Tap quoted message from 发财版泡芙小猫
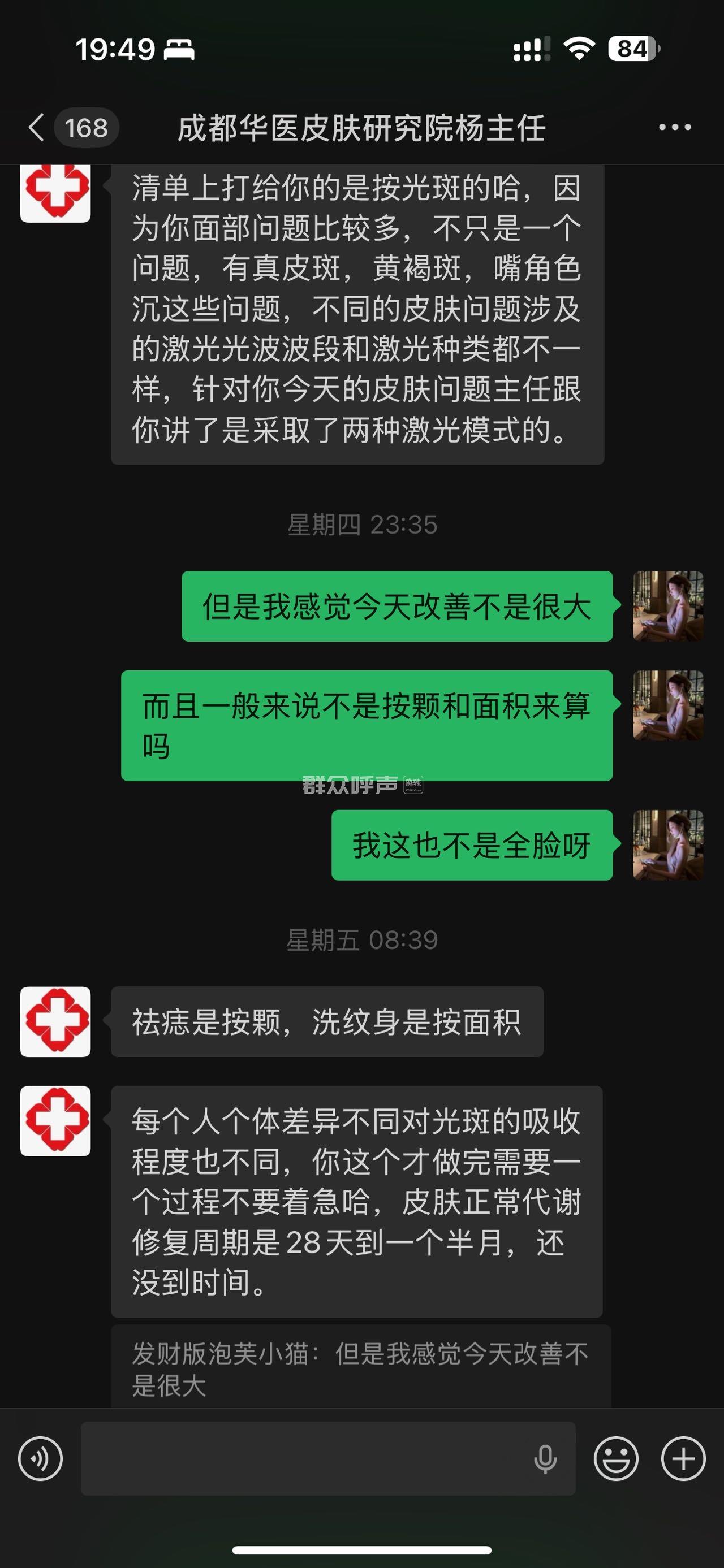Screen dimensions: 724x1568 pos(360,1369)
